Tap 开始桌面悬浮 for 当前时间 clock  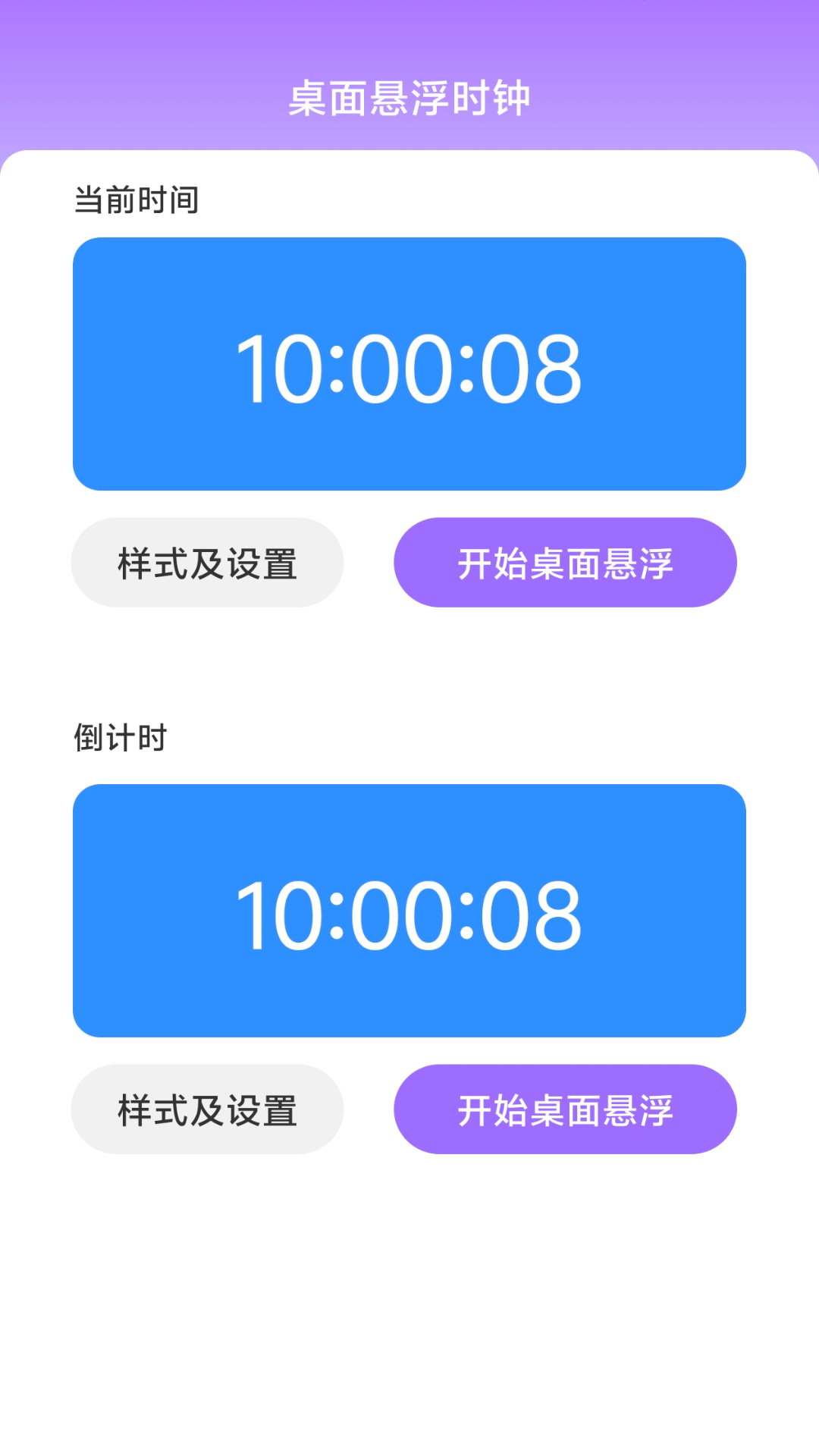pos(565,563)
